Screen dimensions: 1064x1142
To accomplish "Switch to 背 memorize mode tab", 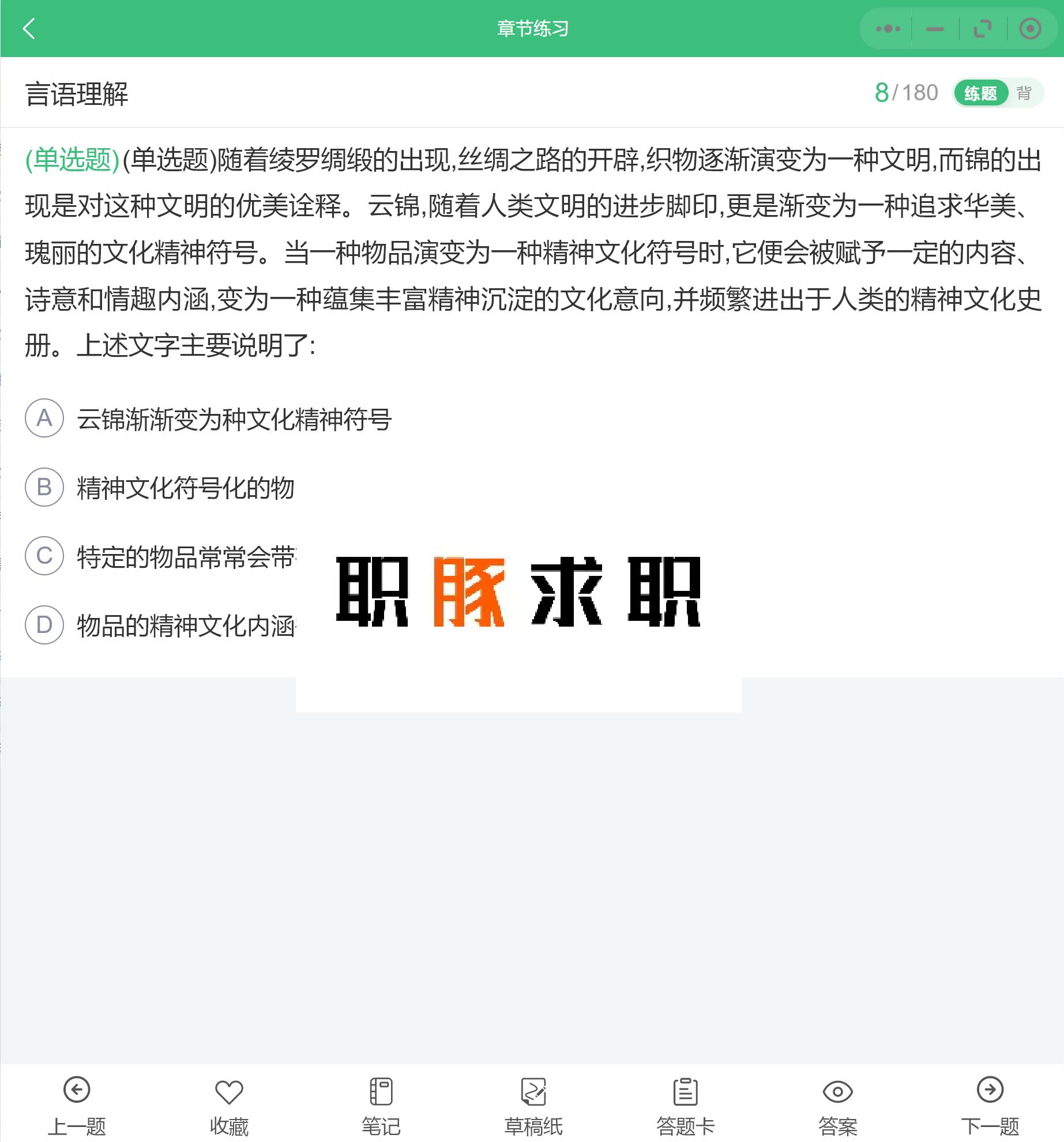I will (1025, 91).
